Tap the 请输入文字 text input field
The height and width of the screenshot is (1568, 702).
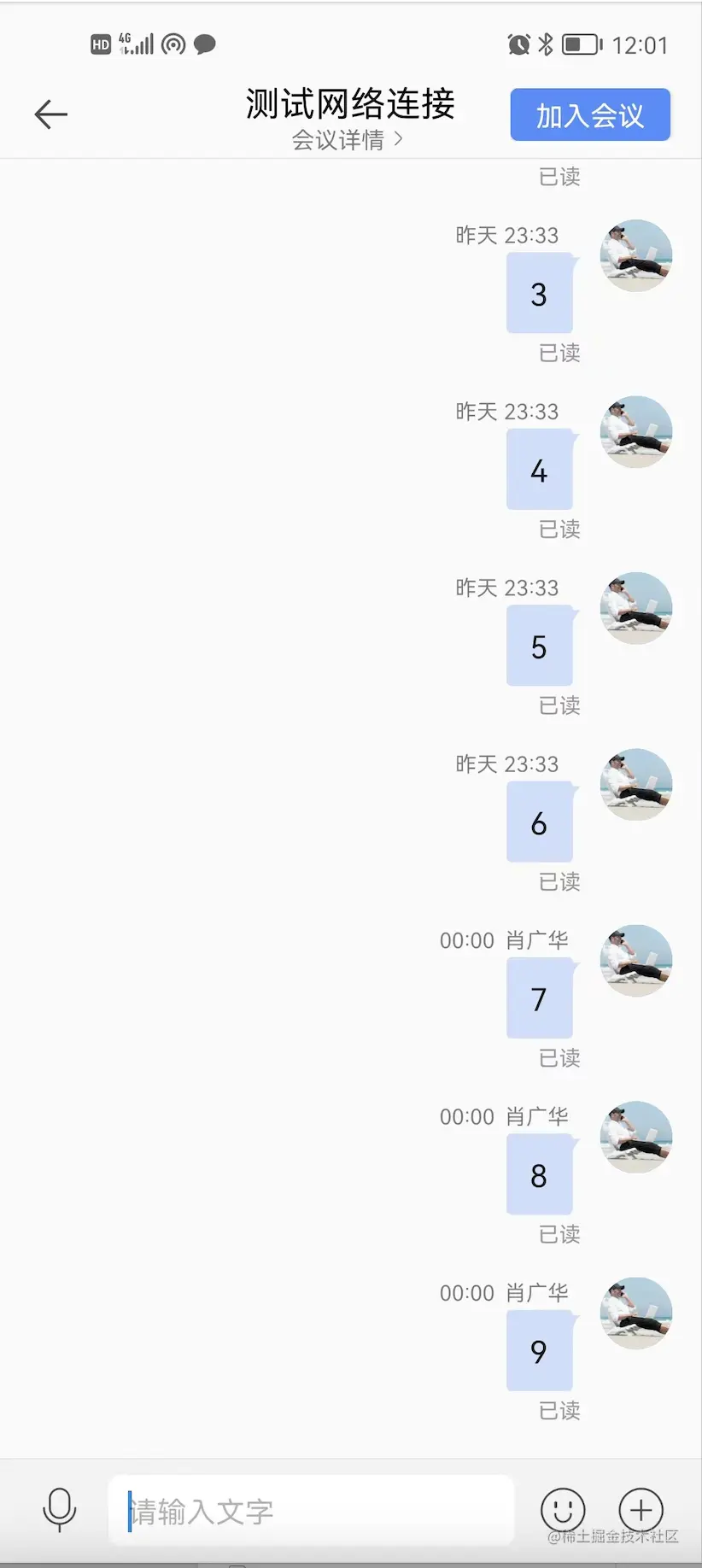click(x=312, y=1510)
